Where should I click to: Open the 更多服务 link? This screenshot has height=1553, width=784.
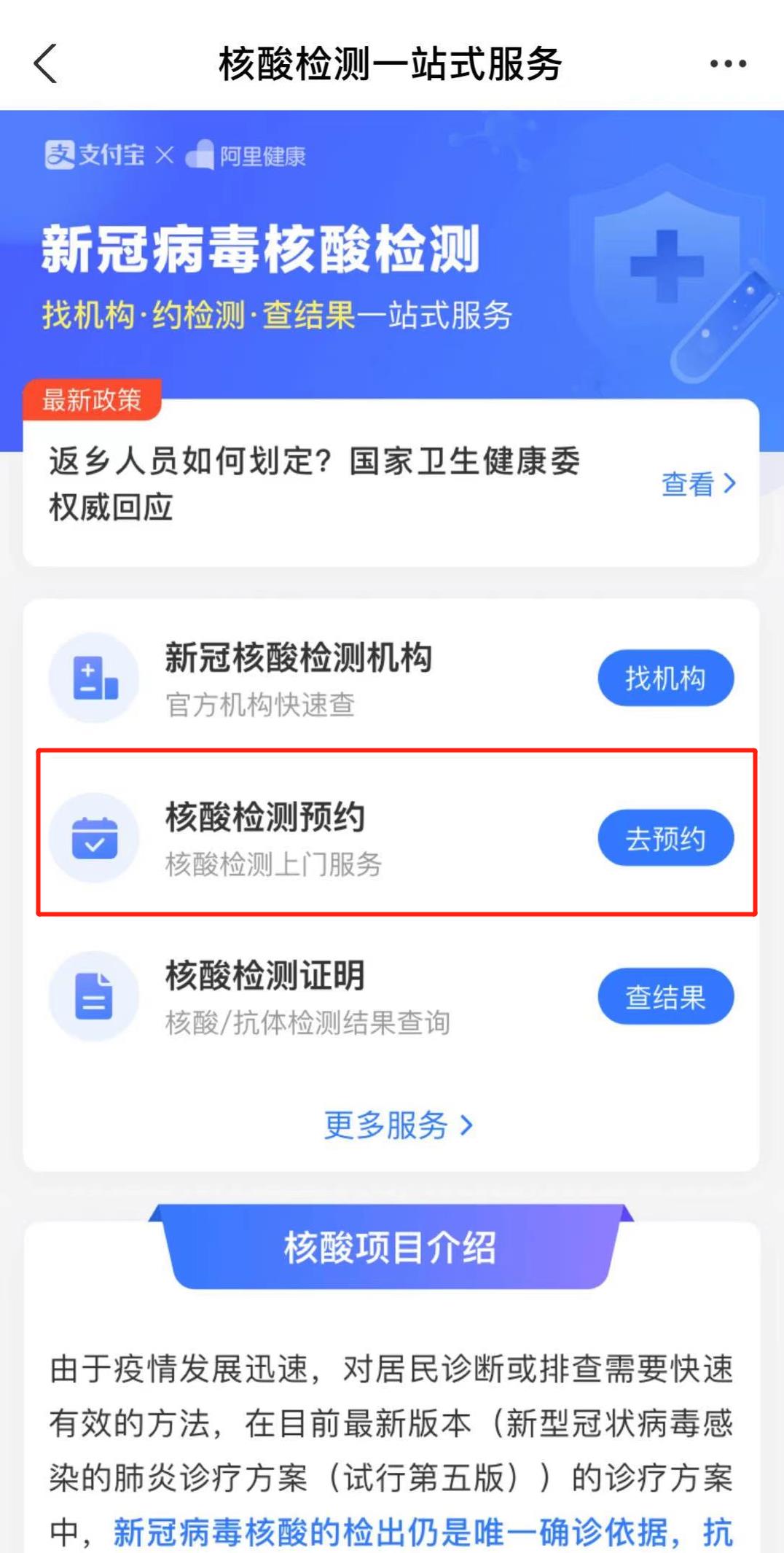[x=398, y=1125]
